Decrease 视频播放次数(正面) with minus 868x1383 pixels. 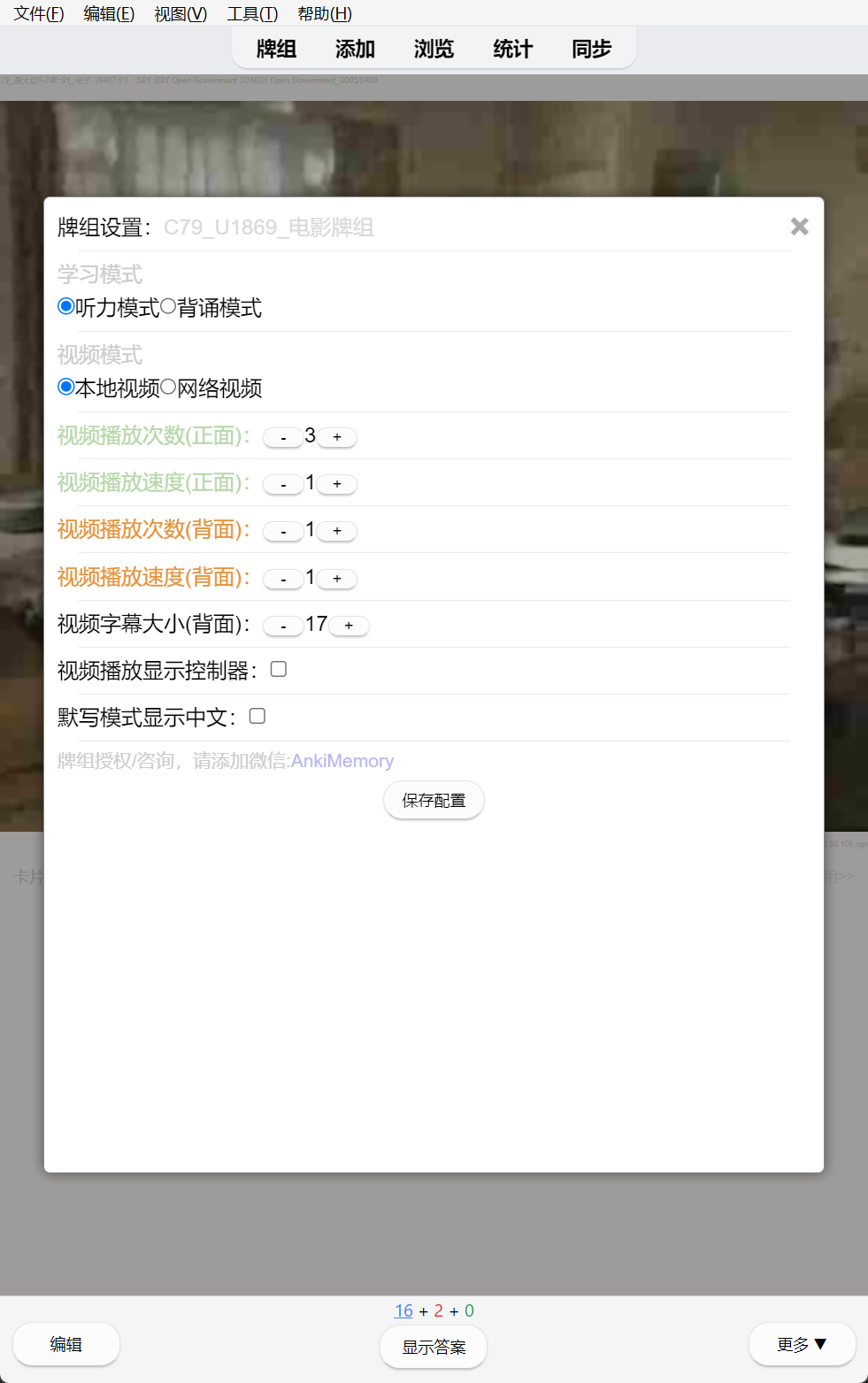click(x=283, y=437)
